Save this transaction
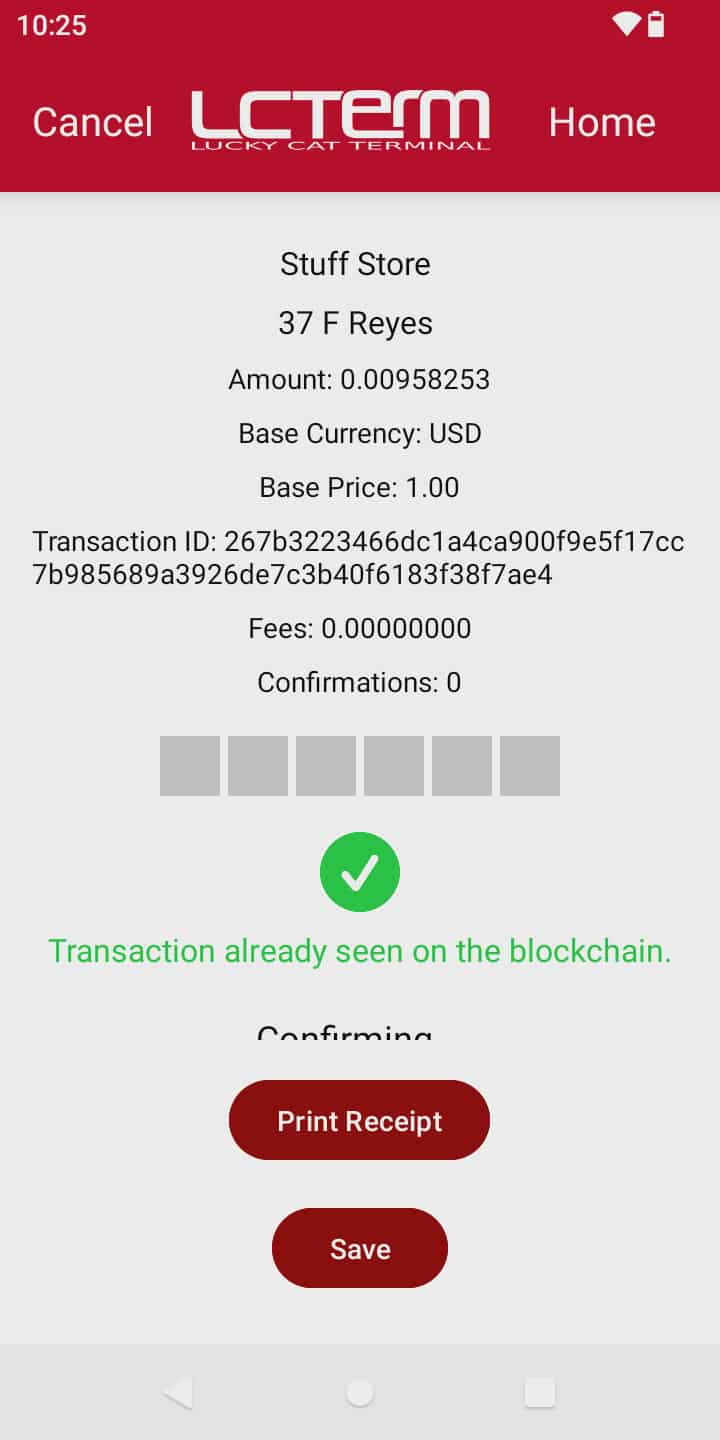The image size is (720, 1440). pos(360,1248)
